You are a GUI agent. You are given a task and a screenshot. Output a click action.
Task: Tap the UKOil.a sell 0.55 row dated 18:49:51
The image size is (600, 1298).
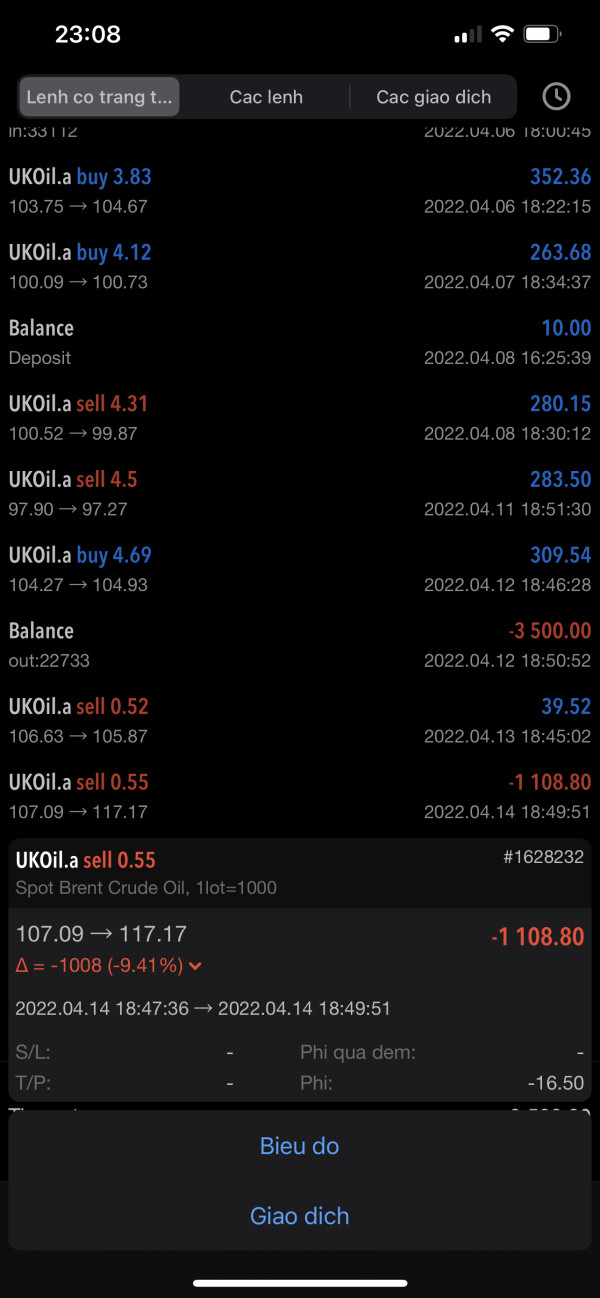pyautogui.click(x=300, y=796)
